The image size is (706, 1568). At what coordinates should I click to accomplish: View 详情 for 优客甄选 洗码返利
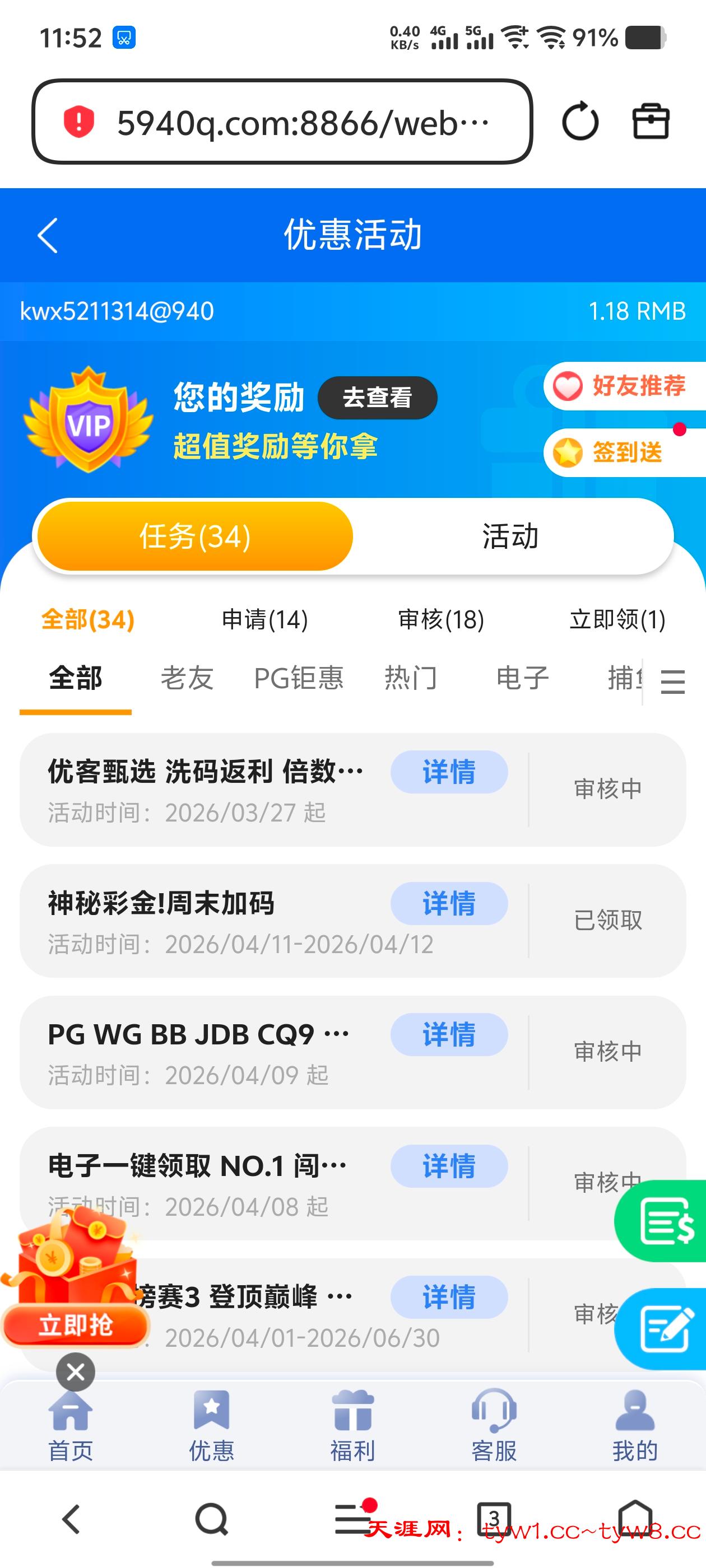pos(449,772)
